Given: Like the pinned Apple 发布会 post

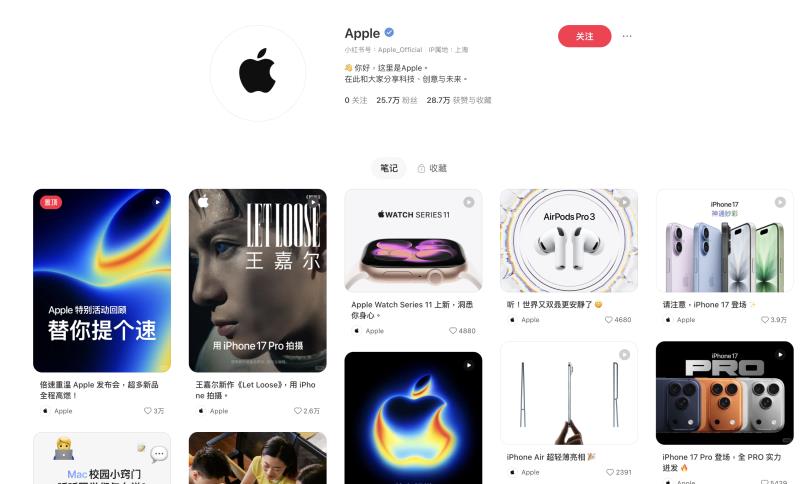Looking at the screenshot, I should coord(148,411).
